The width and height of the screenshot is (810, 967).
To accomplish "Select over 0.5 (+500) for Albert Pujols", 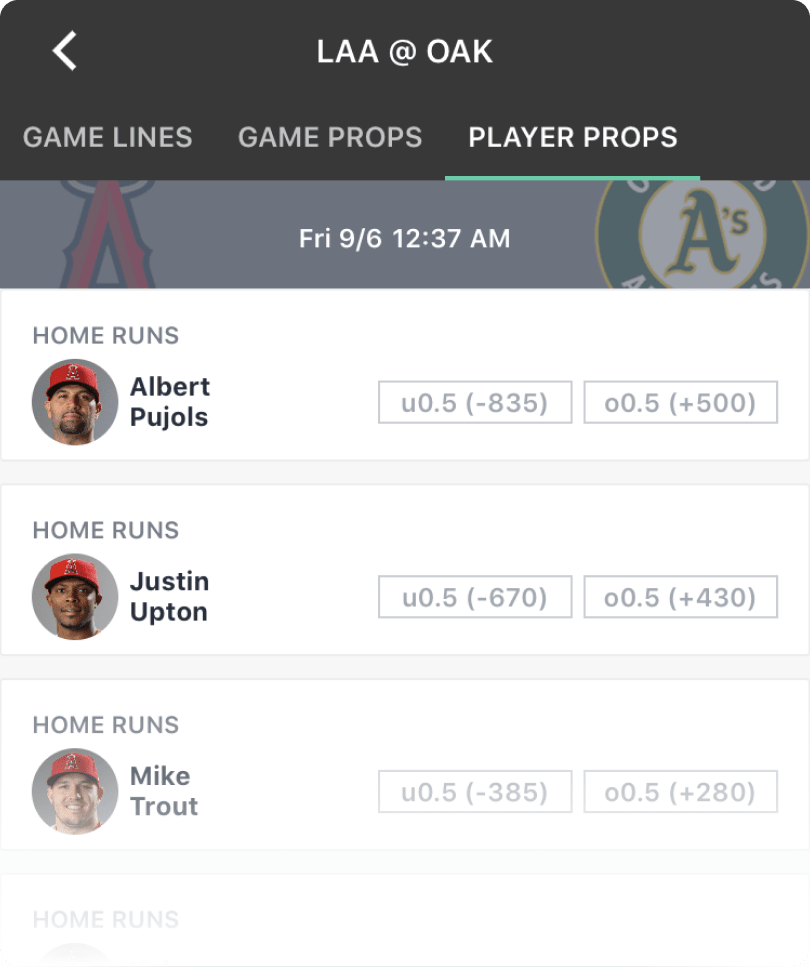I will (x=680, y=402).
